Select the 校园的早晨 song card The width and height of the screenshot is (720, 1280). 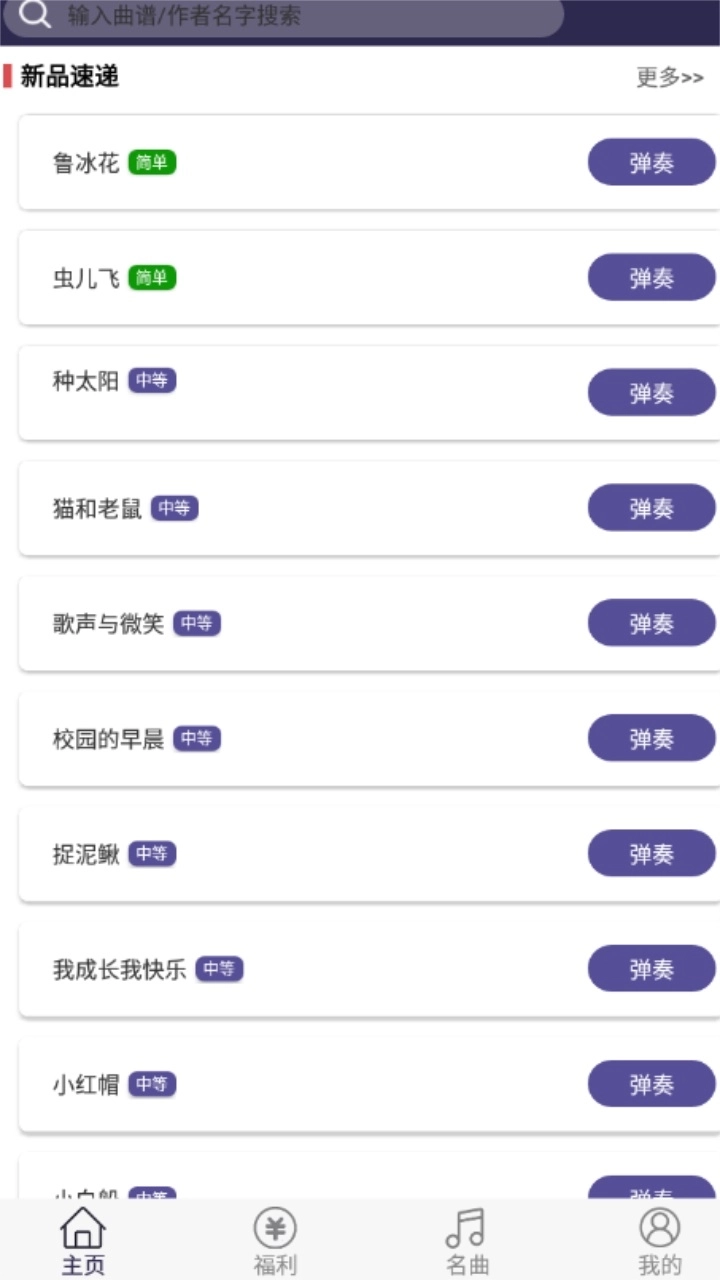(300, 738)
